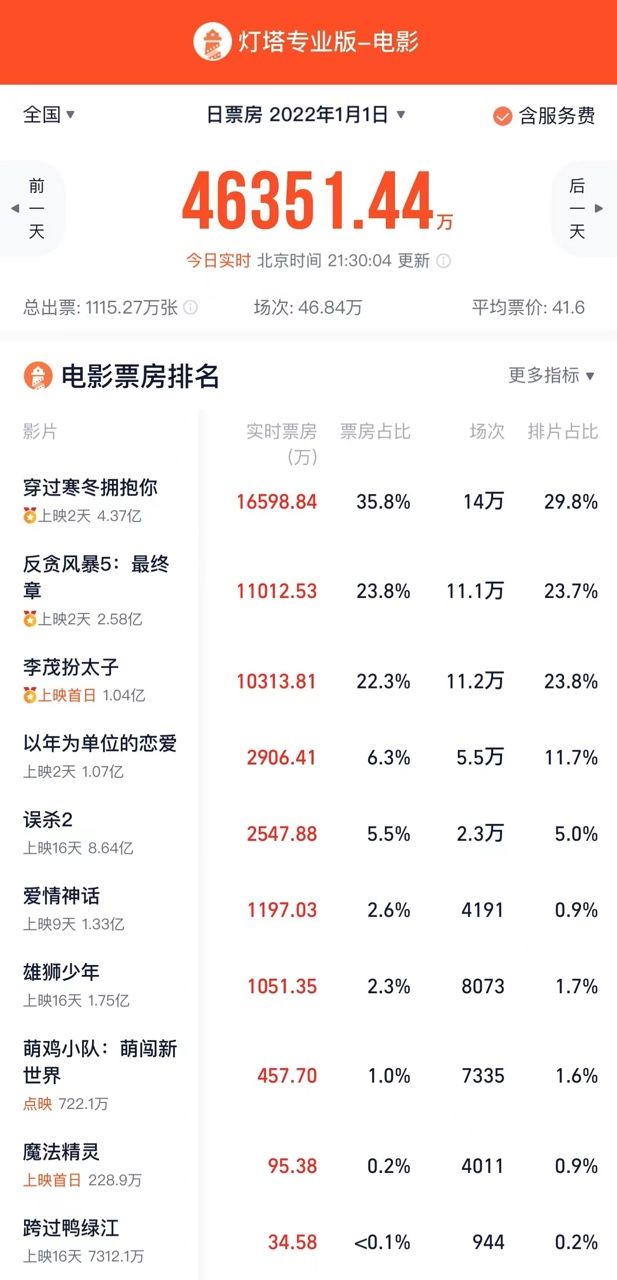This screenshot has height=1280, width=617.
Task: Open the 日票房 date picker
Action: click(306, 115)
